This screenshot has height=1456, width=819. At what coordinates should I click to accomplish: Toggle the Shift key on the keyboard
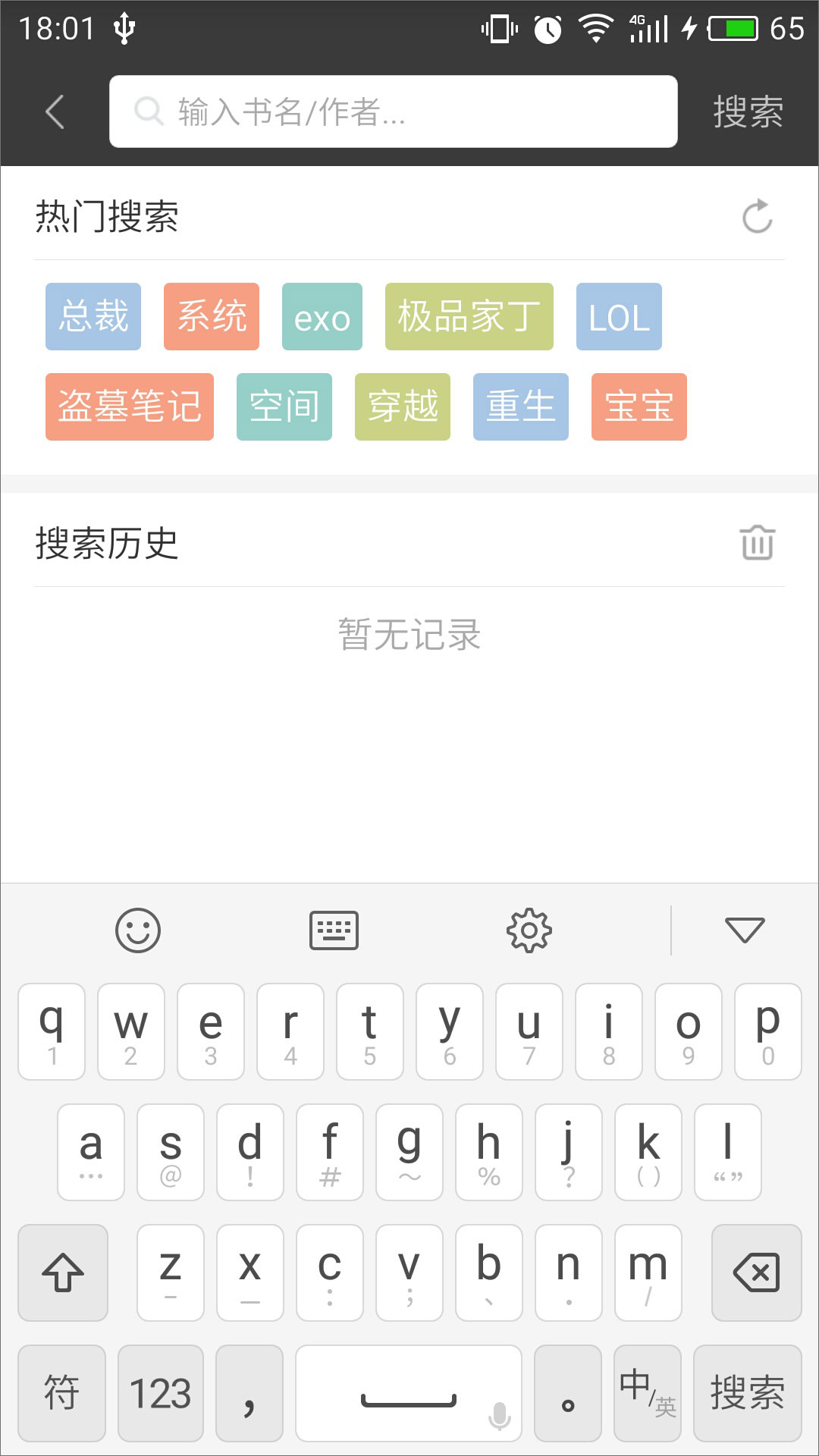pos(61,1272)
